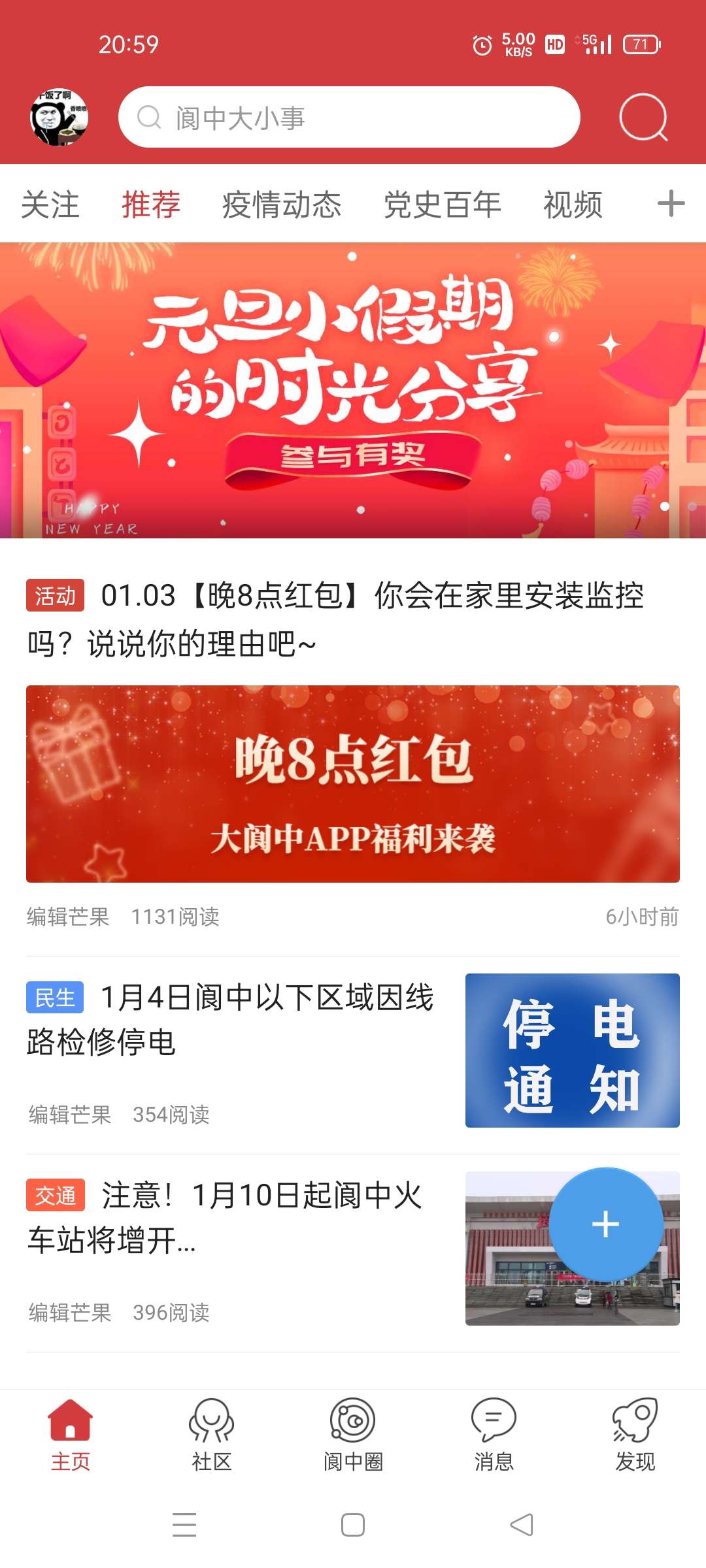Tap the blue floating plus button

pyautogui.click(x=606, y=1224)
